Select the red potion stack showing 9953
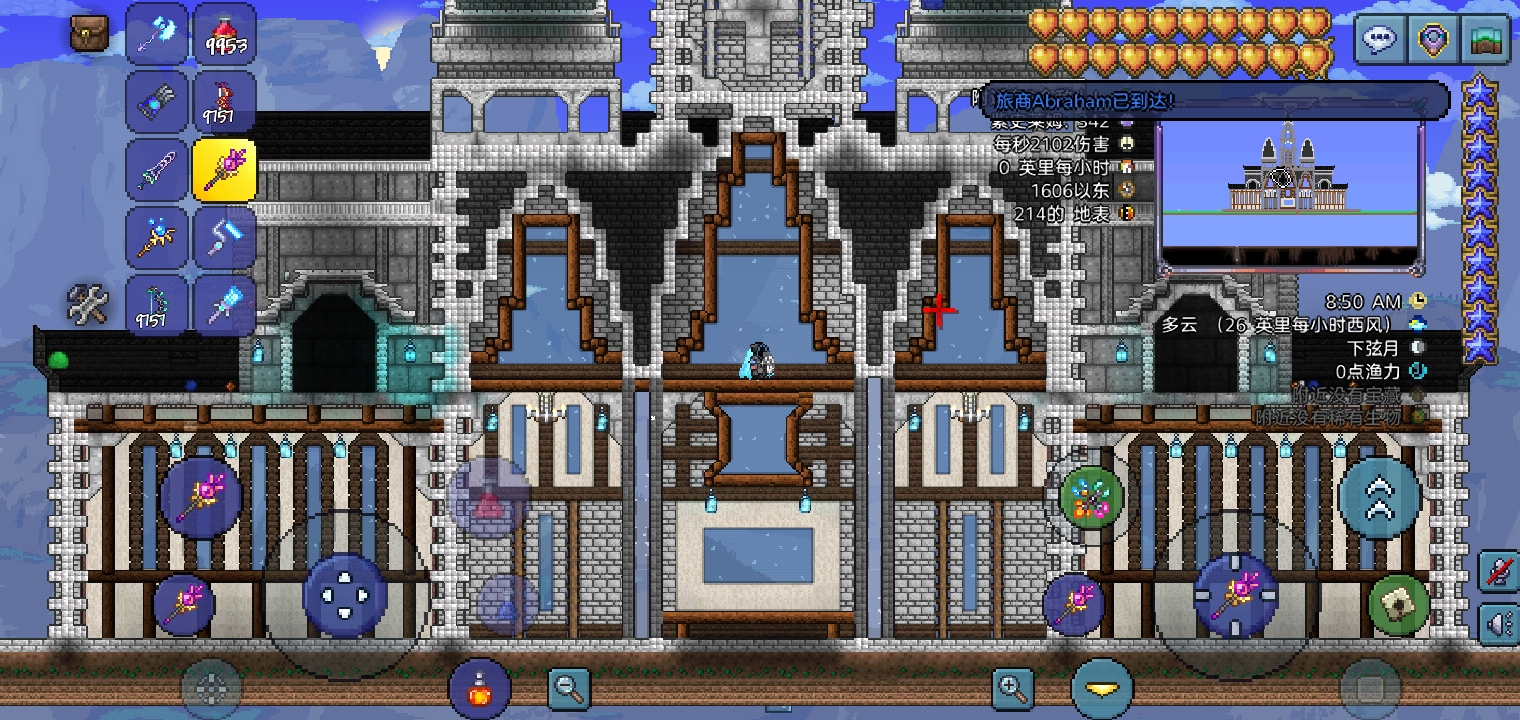The image size is (1520, 720). pyautogui.click(x=224, y=34)
